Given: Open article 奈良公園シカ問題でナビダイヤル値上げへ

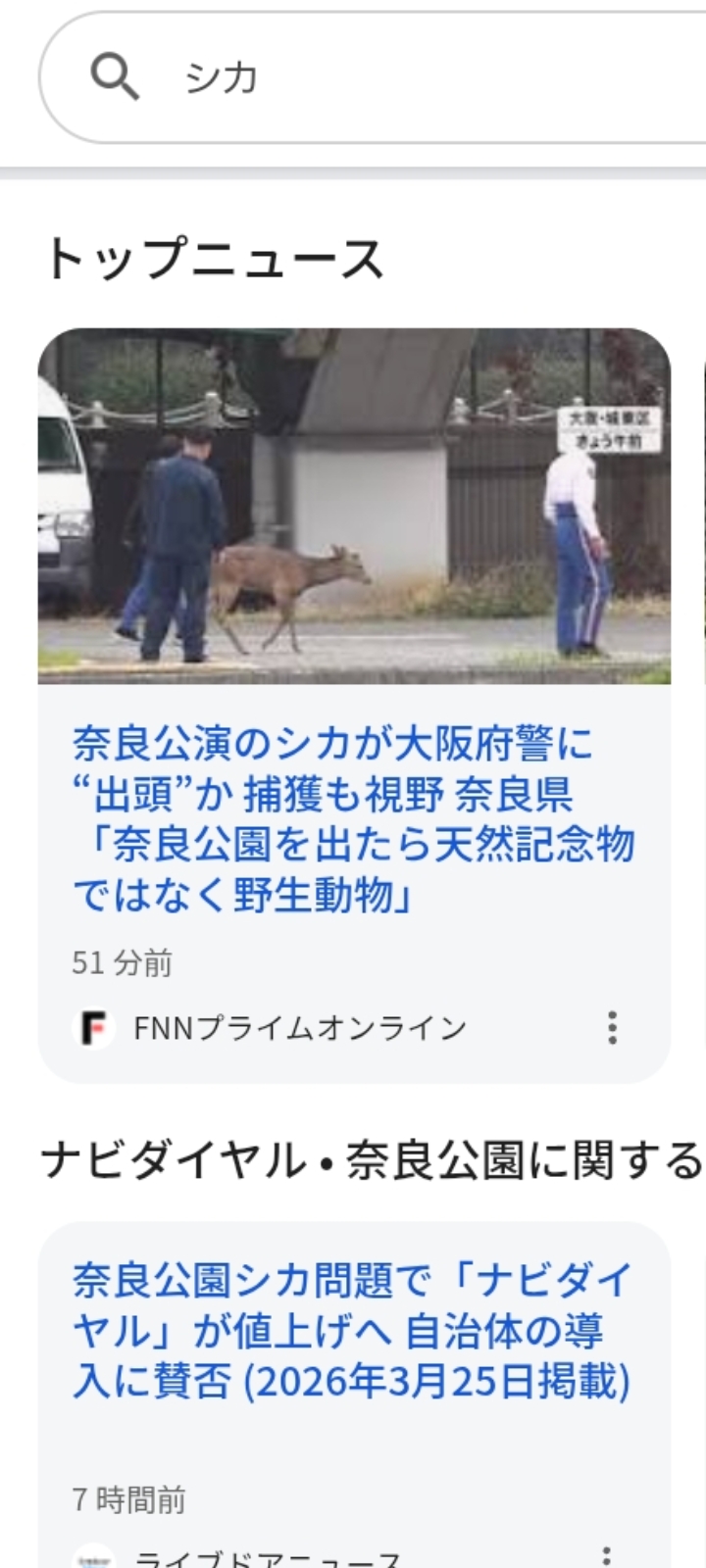Looking at the screenshot, I should (351, 1331).
